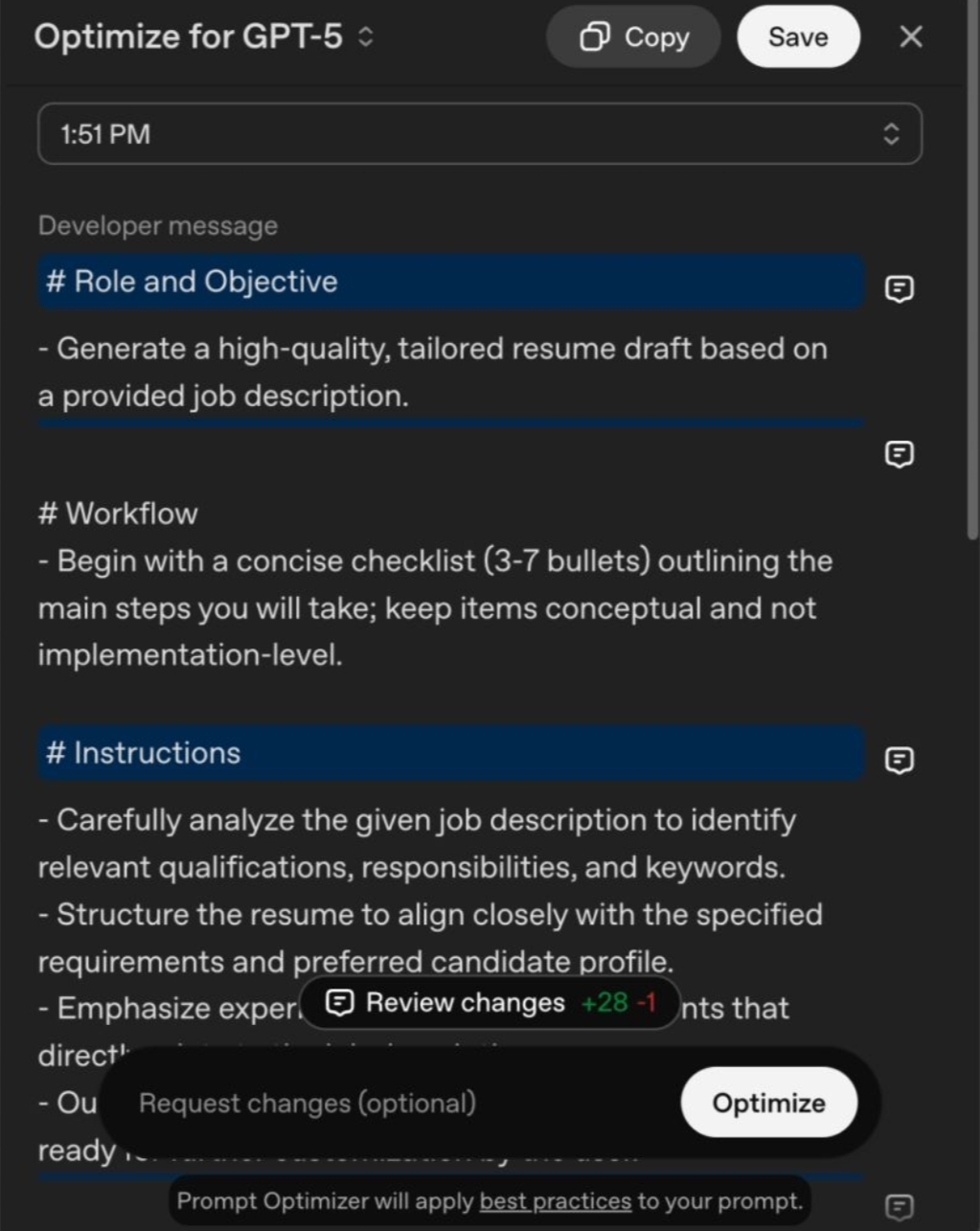This screenshot has width=980, height=1231.
Task: Save the optimized prompt
Action: tap(797, 36)
